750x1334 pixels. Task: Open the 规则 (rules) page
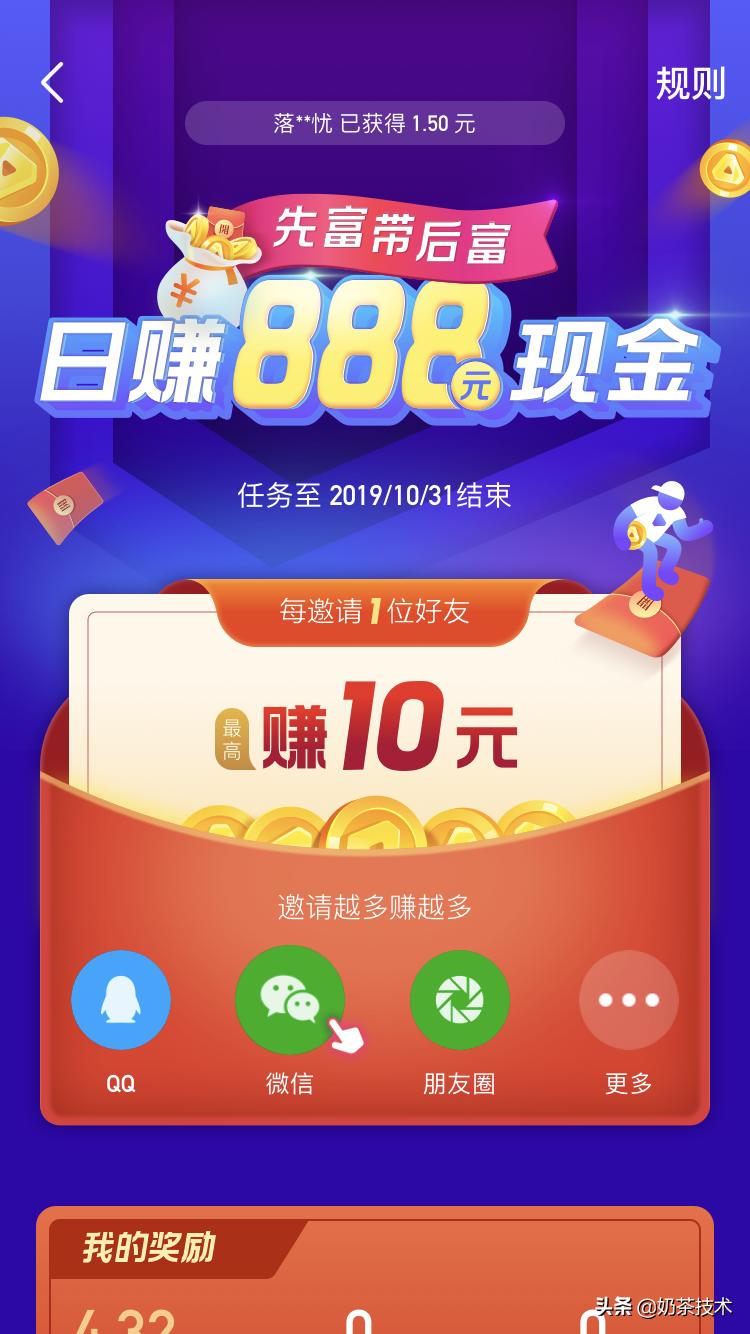pos(690,84)
